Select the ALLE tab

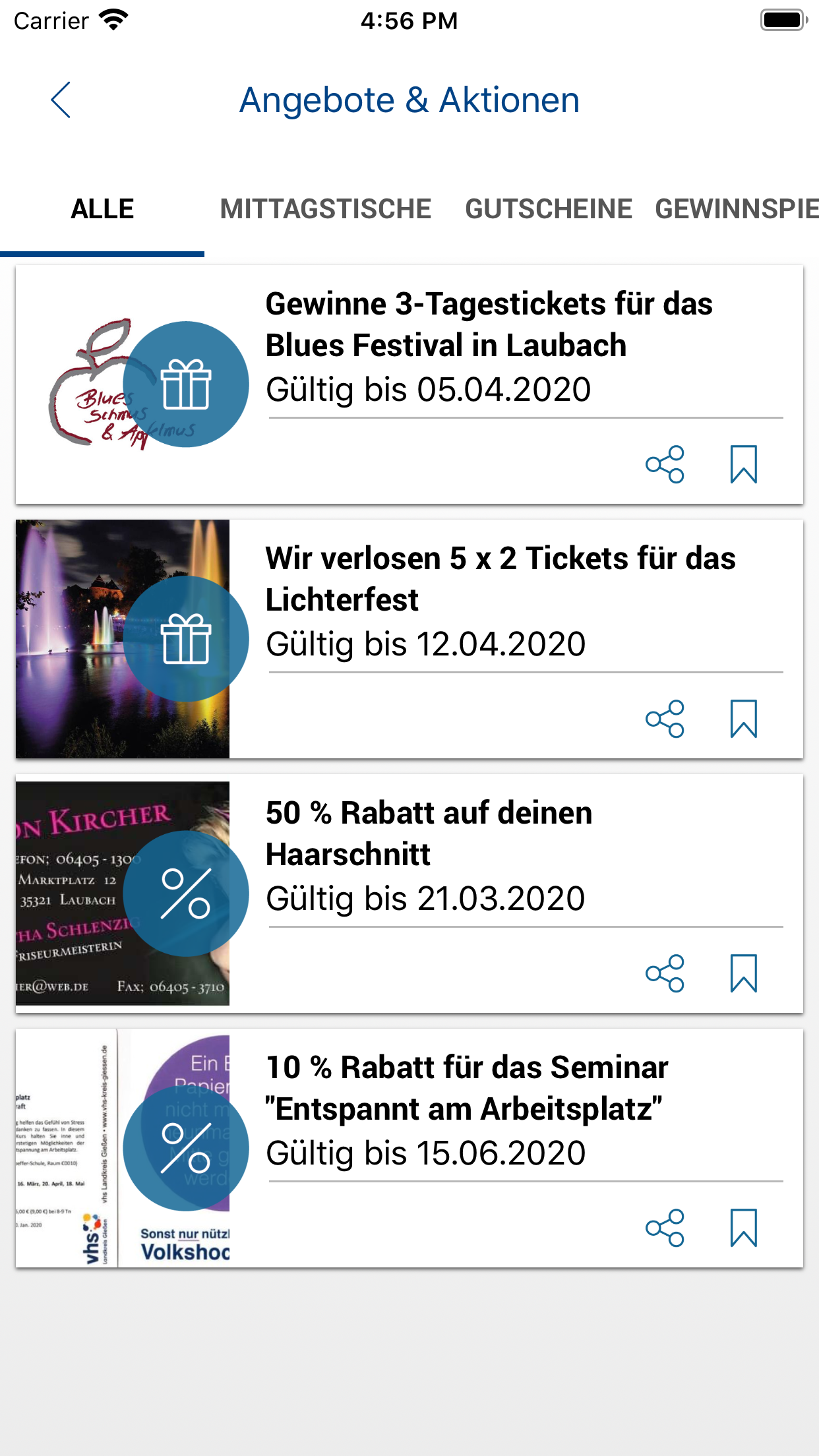tap(102, 209)
